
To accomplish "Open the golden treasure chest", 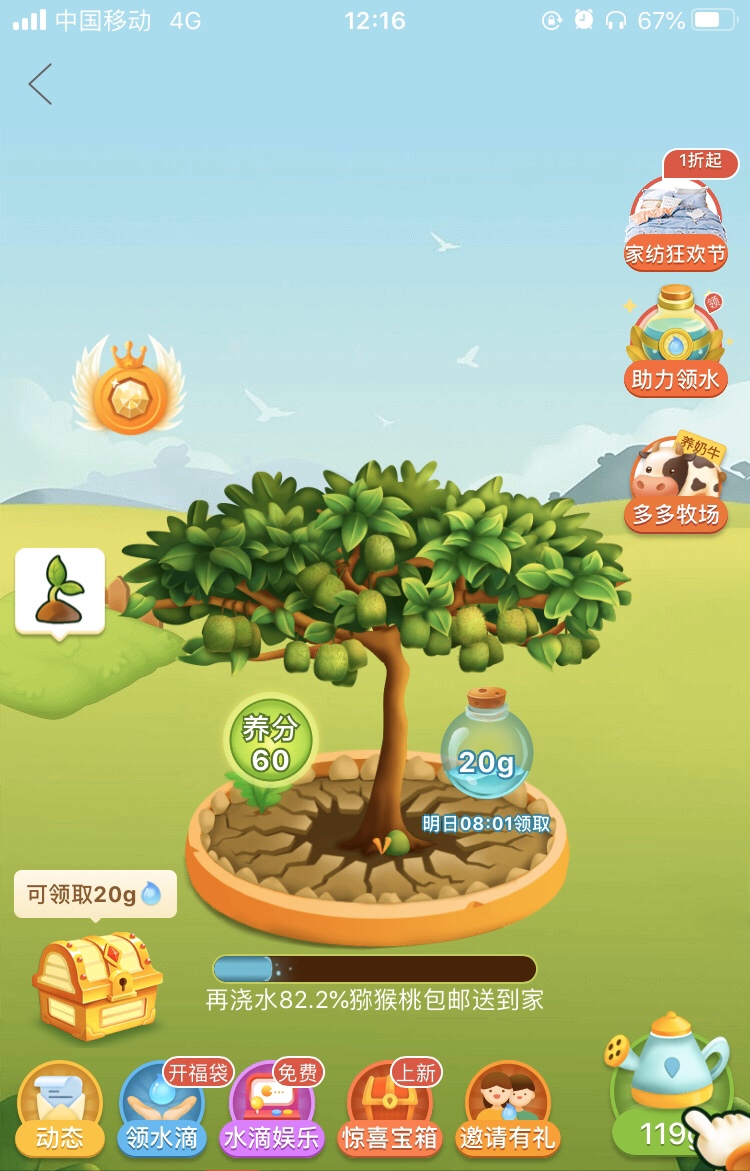I will pyautogui.click(x=96, y=983).
